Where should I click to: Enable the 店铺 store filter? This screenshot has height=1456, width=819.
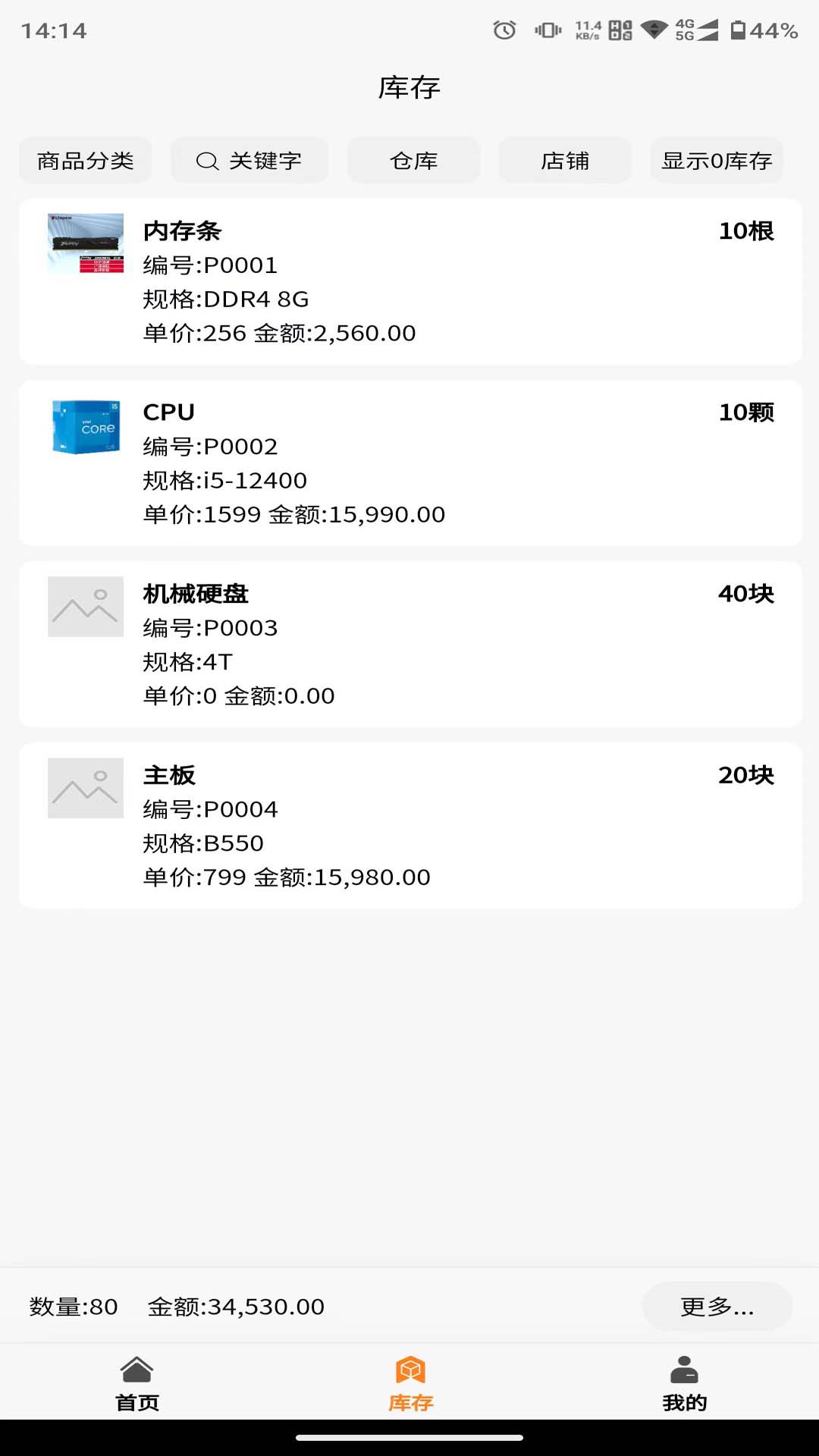[x=565, y=160]
